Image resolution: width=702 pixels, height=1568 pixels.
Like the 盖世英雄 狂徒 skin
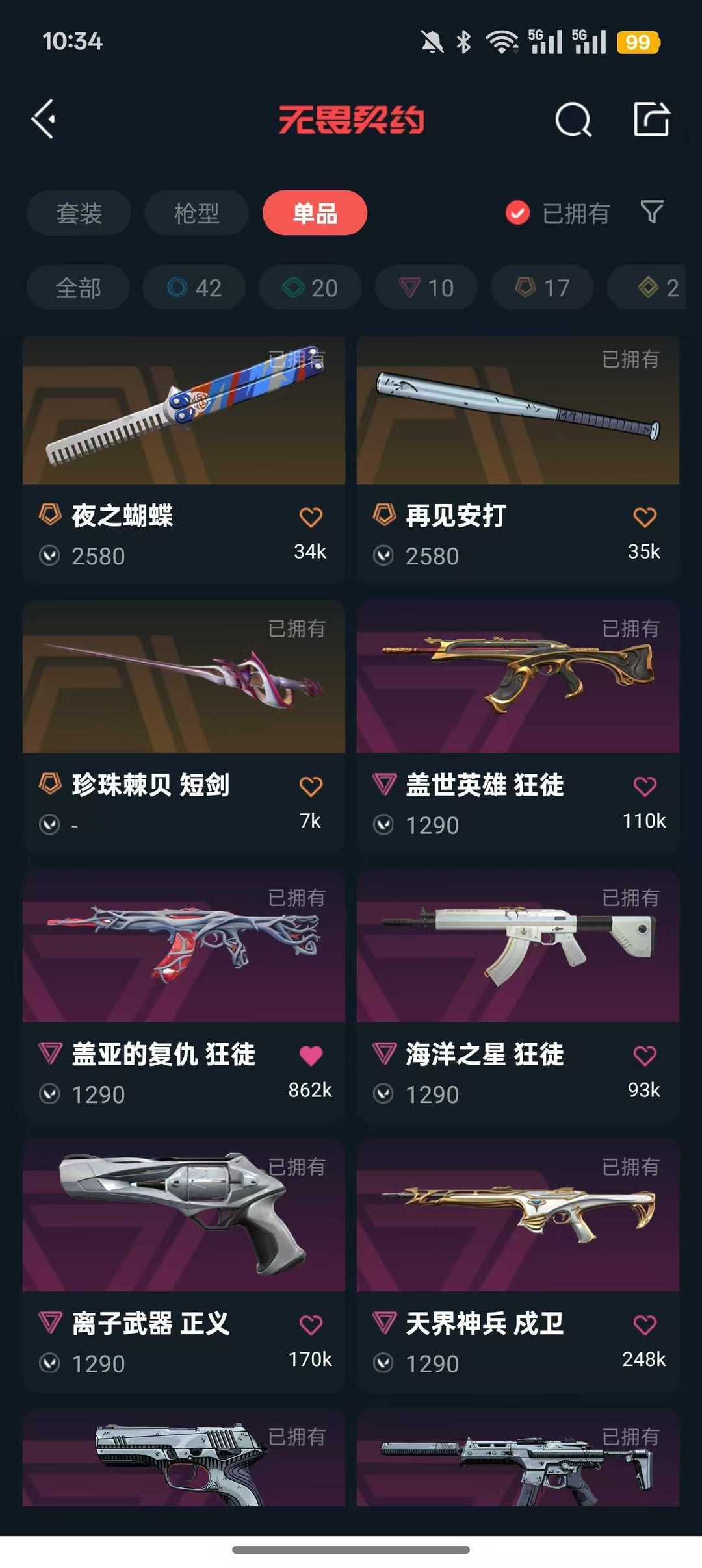(x=645, y=787)
